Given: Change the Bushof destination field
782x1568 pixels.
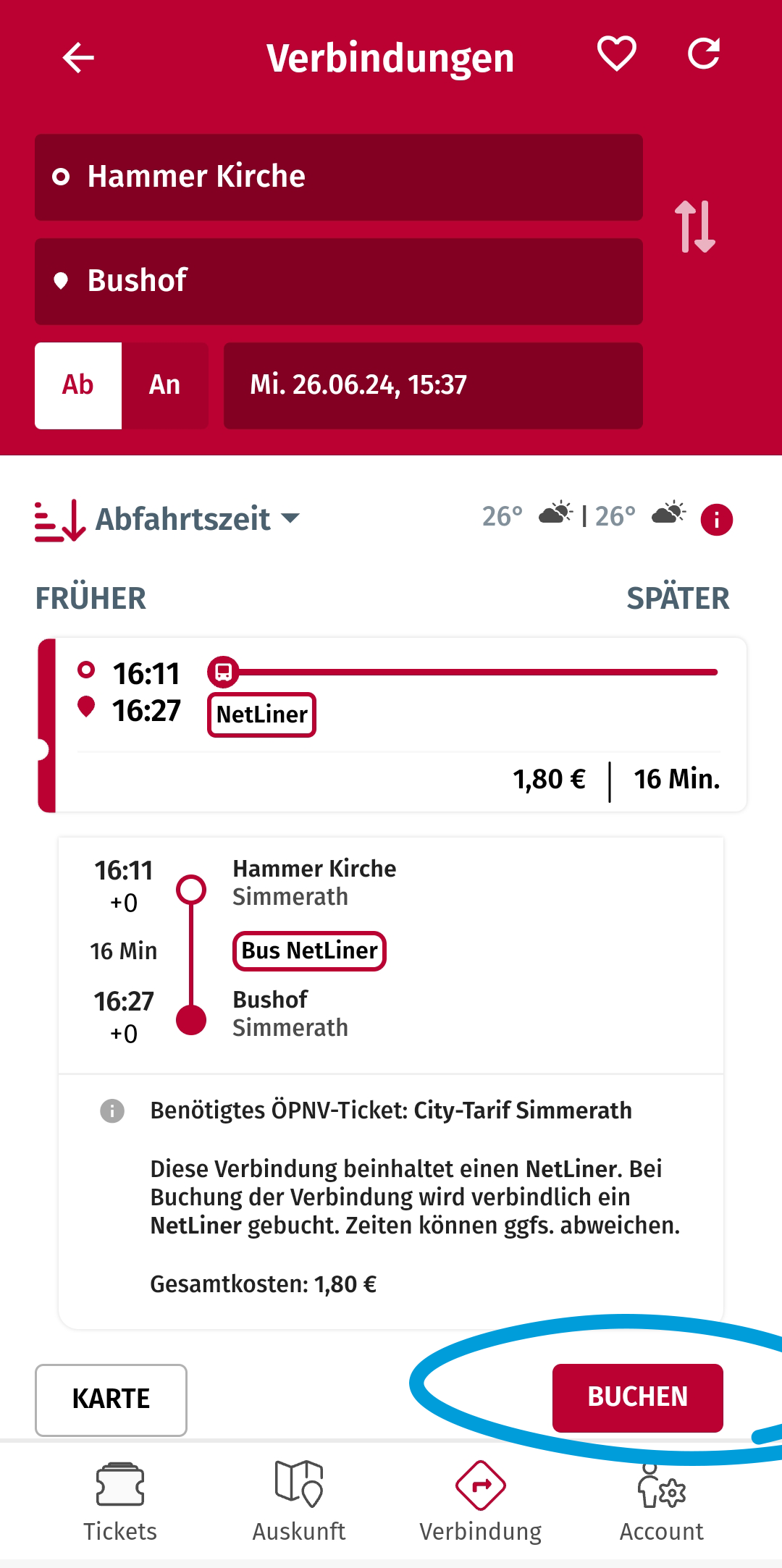Looking at the screenshot, I should pyautogui.click(x=338, y=282).
